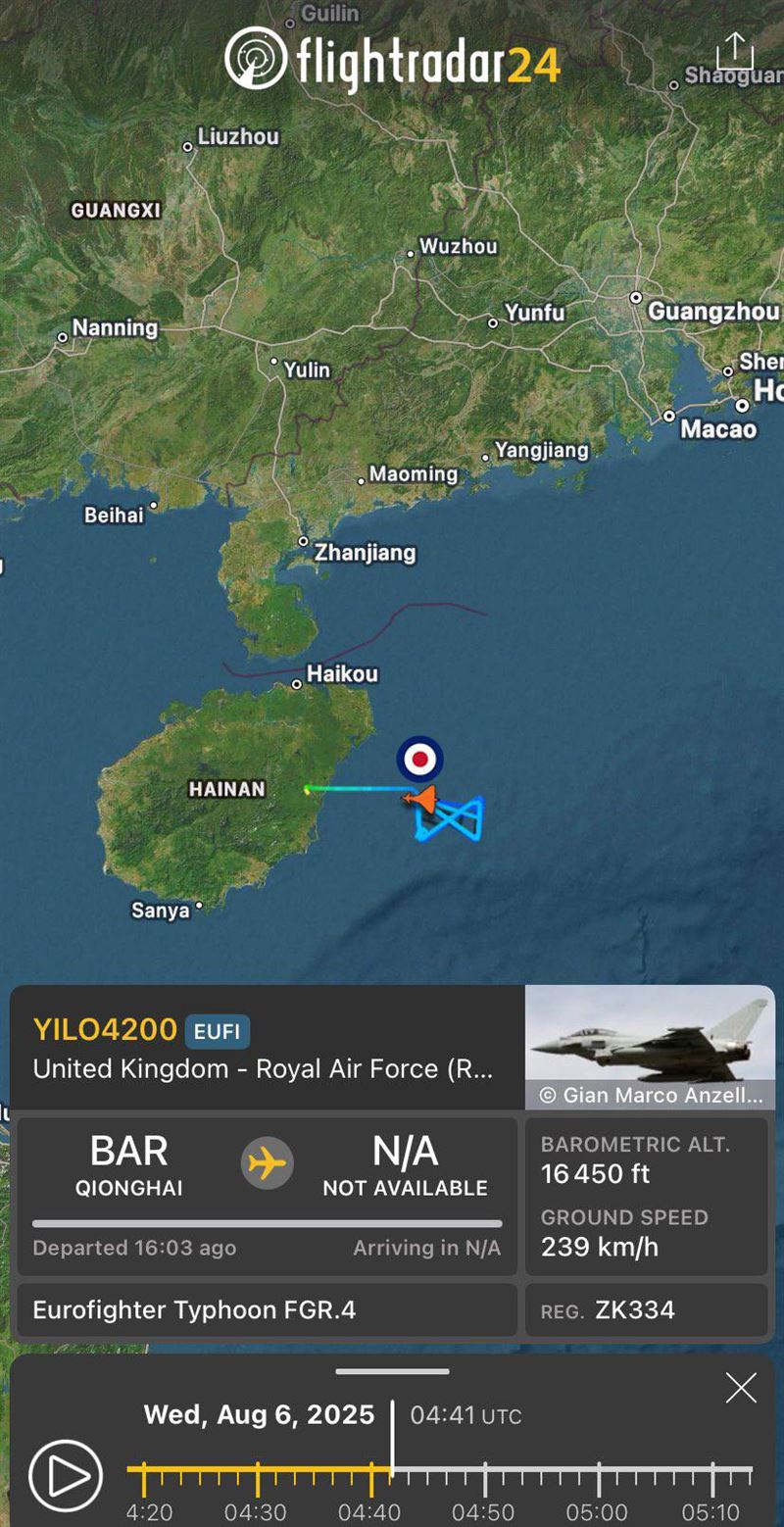This screenshot has width=784, height=1527.
Task: Tap the share icon at top right
Action: tap(737, 51)
